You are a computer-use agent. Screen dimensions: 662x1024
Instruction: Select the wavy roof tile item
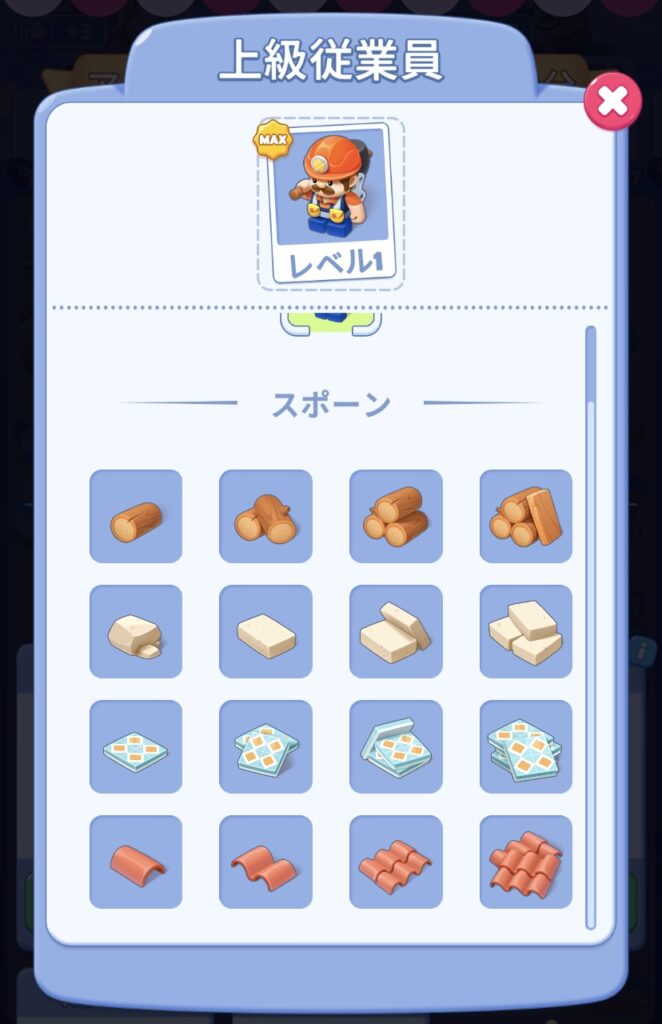click(266, 861)
